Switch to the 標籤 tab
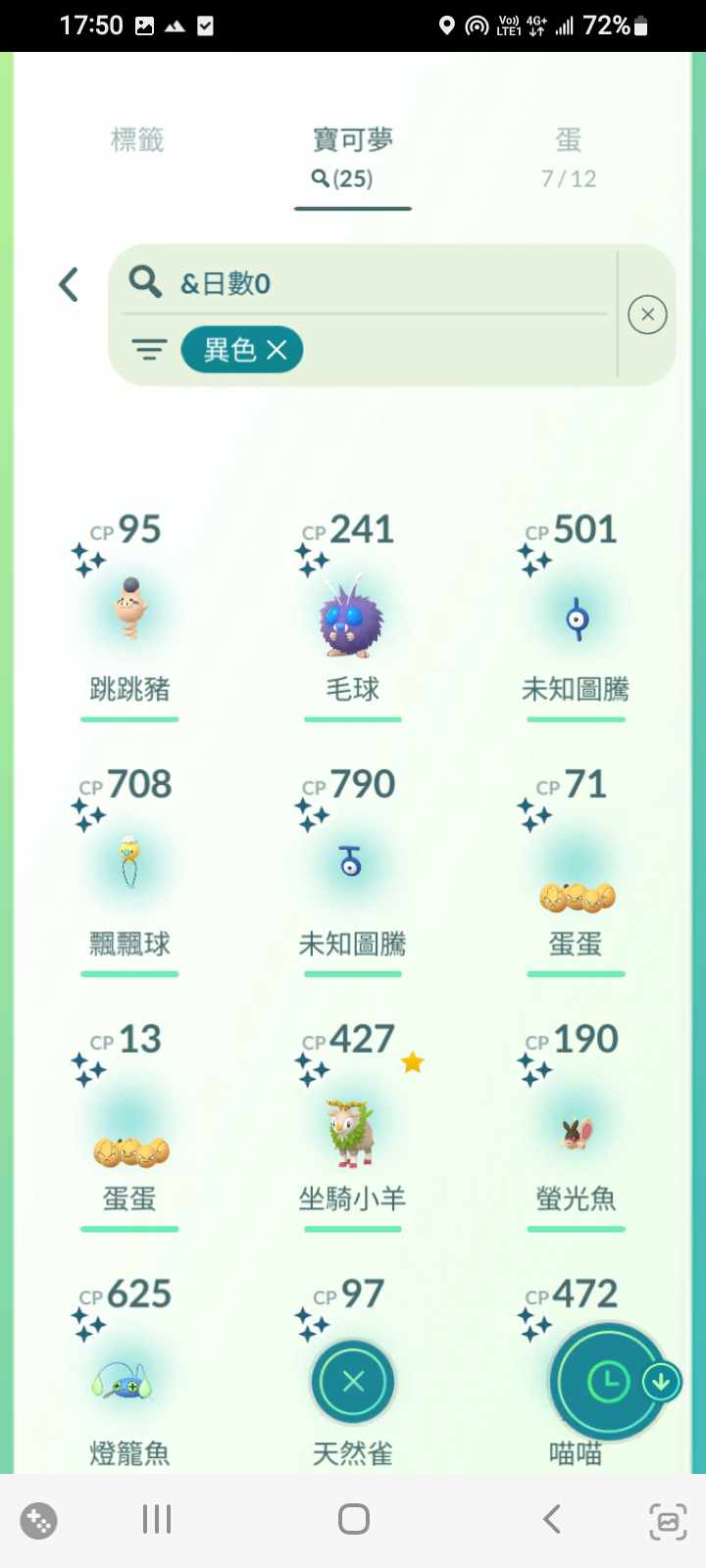706x1568 pixels. pos(136,140)
